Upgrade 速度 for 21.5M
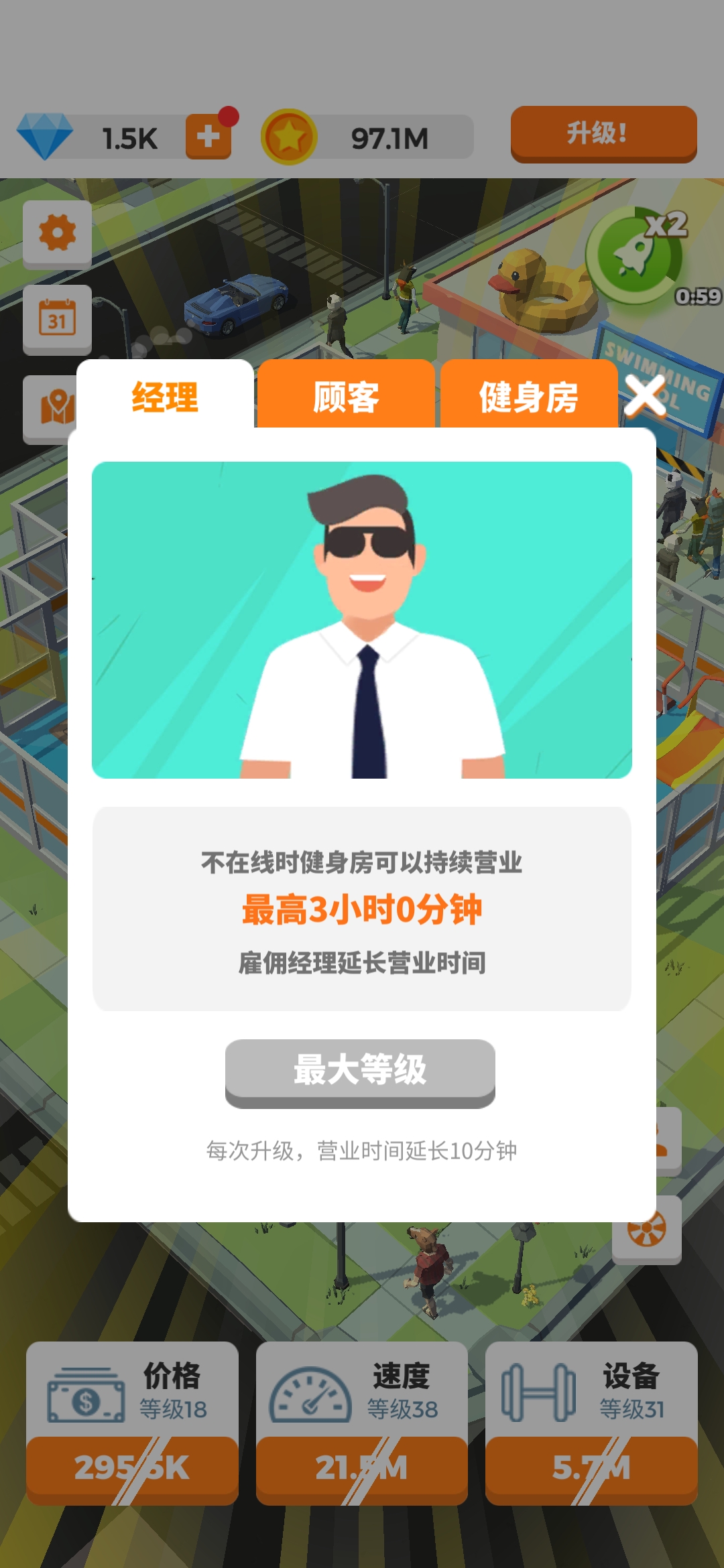 coord(361,1467)
